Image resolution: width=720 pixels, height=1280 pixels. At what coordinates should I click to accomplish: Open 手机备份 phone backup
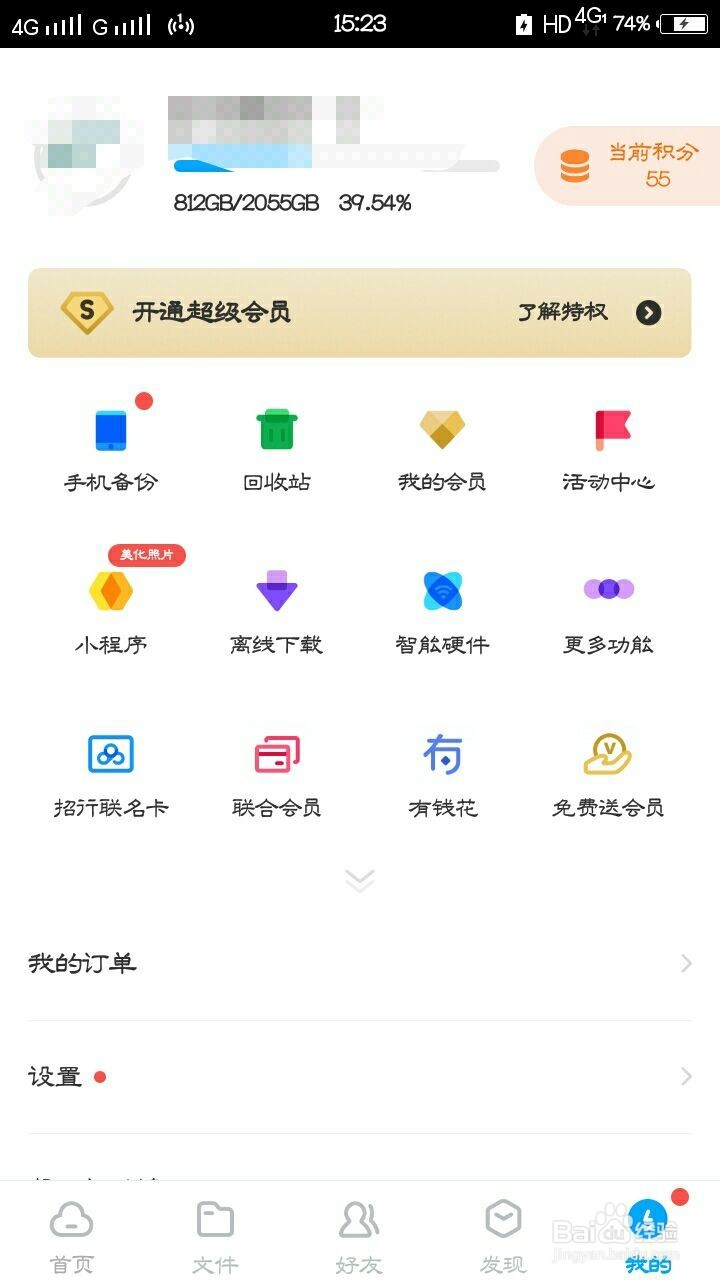111,445
